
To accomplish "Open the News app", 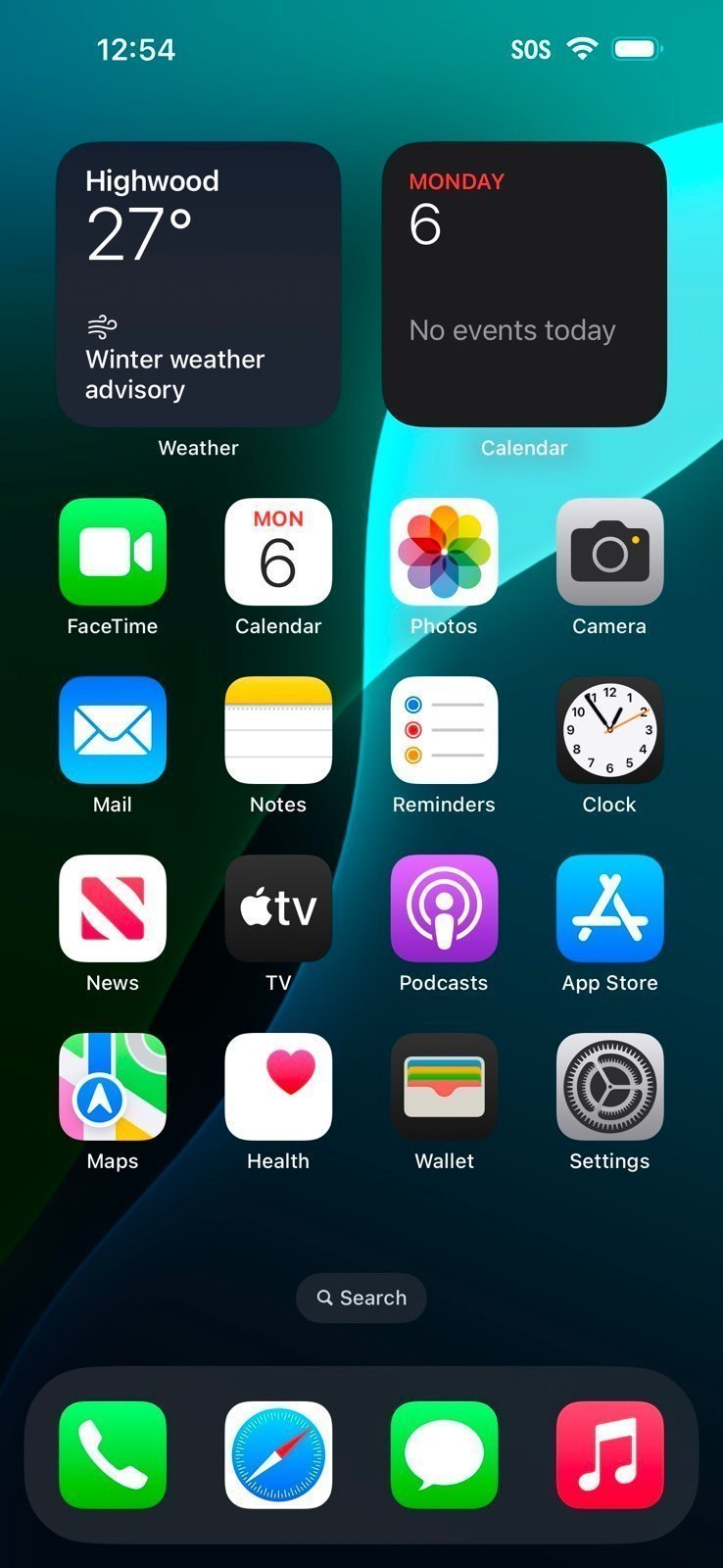I will 113,908.
